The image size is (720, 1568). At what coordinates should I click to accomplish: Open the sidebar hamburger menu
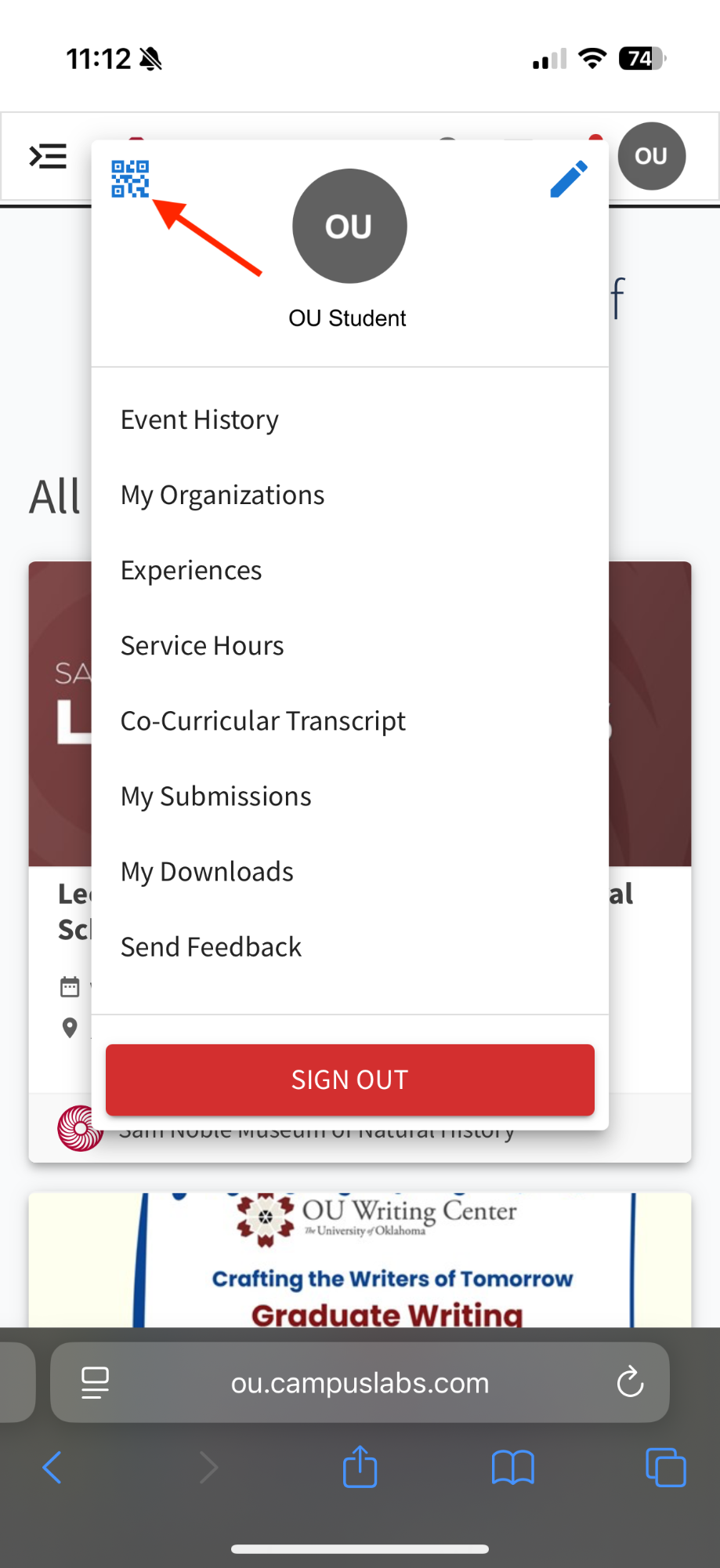(x=47, y=156)
